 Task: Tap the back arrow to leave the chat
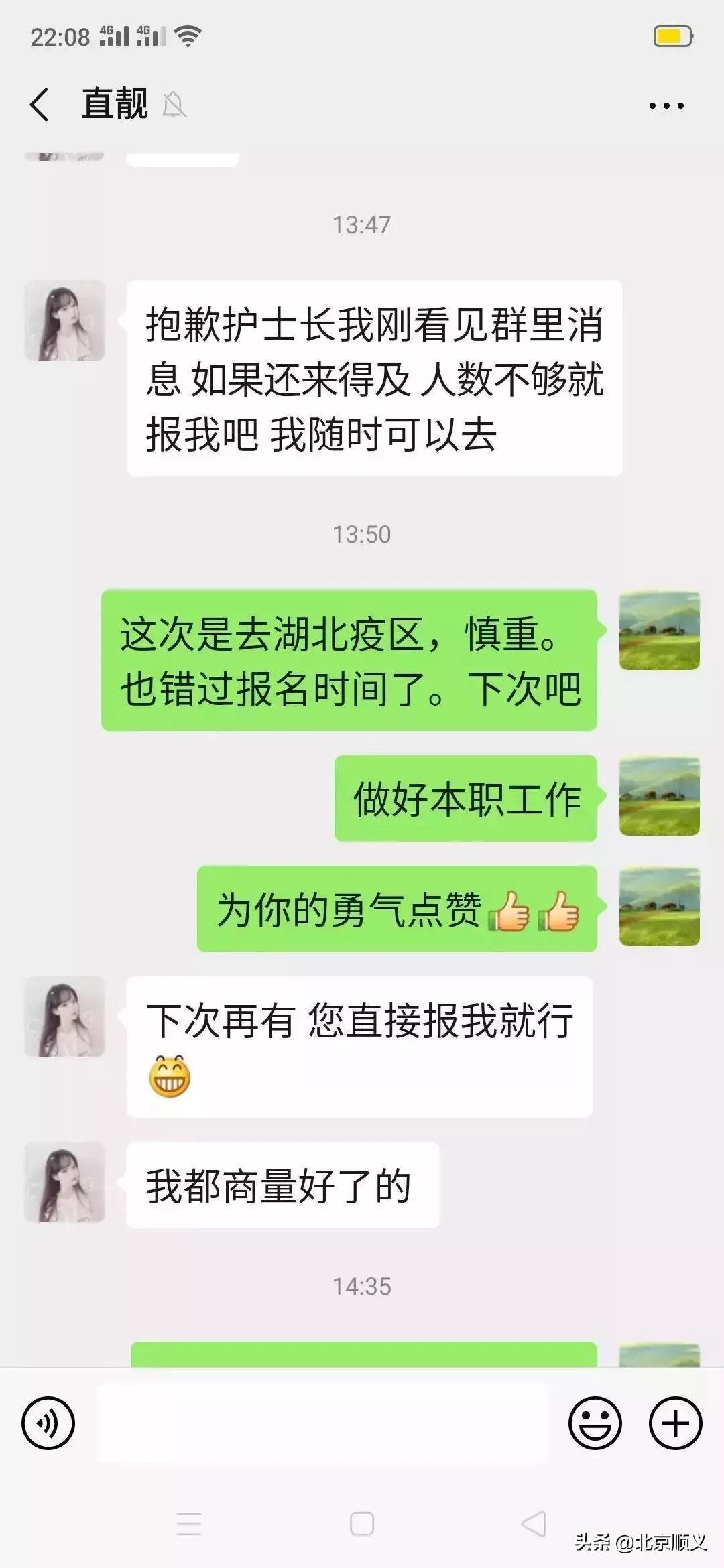tap(40, 104)
